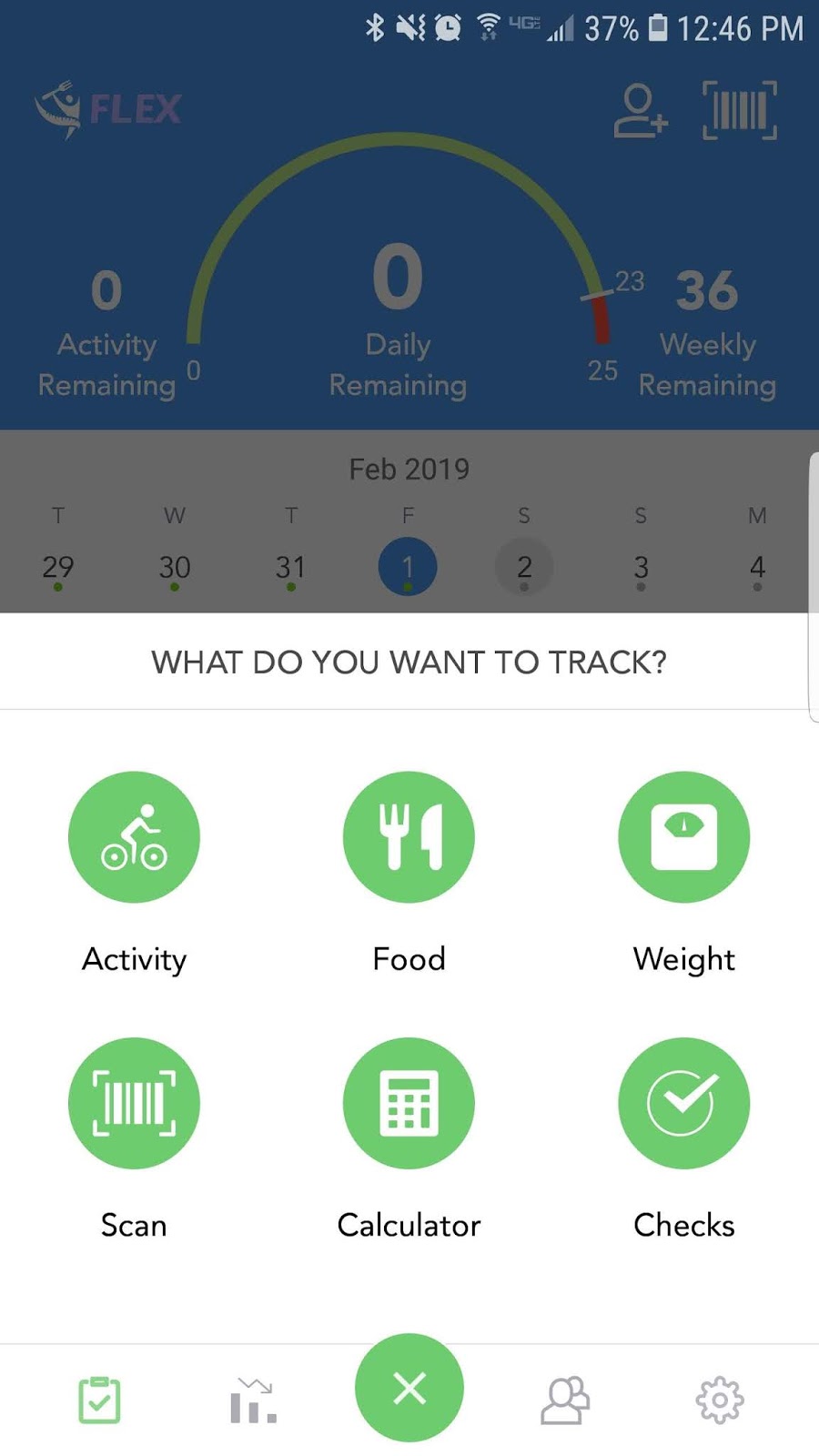Tap the Weight tracking icon

[x=683, y=836]
